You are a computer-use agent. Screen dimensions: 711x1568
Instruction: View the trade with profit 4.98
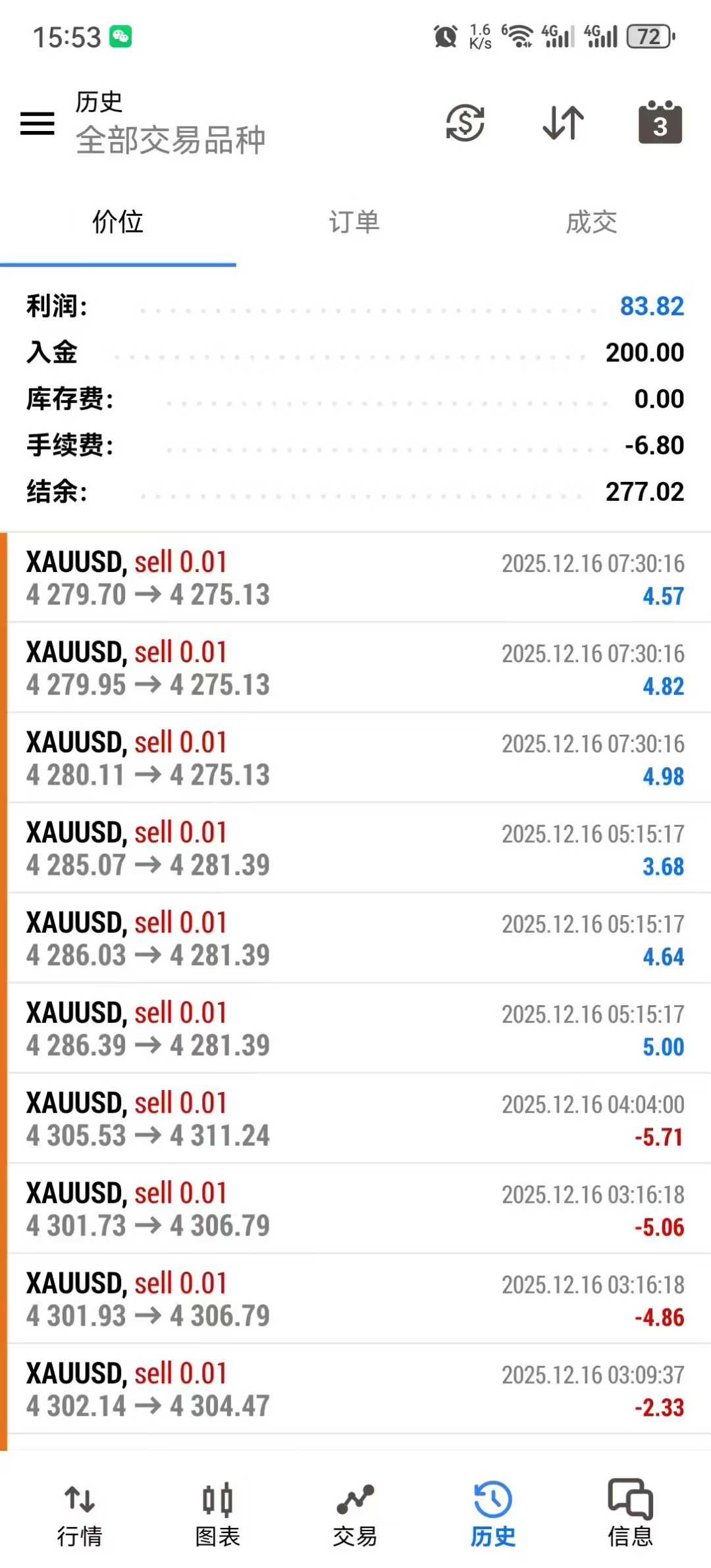tap(355, 759)
